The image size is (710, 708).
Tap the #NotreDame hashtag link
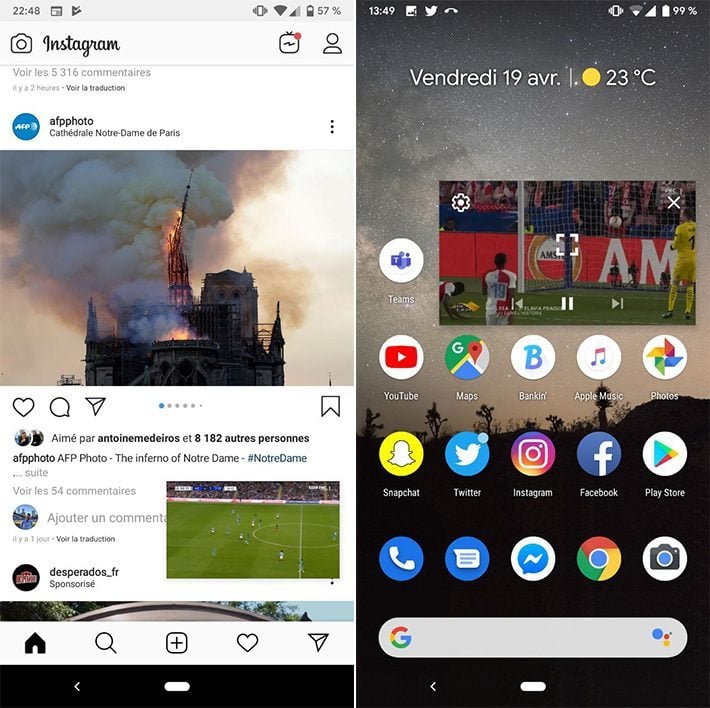coord(277,458)
